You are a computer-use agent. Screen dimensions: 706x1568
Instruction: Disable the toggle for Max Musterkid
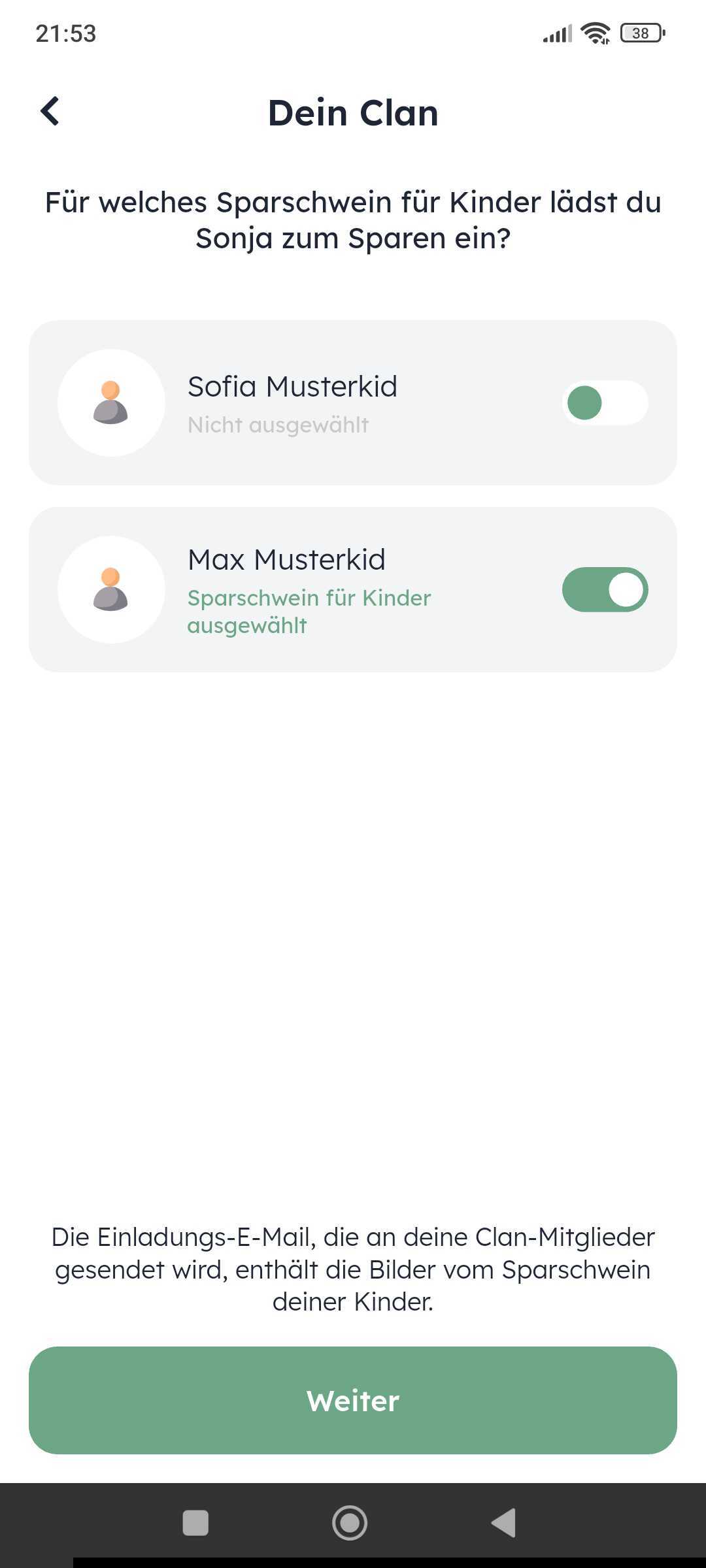(605, 589)
